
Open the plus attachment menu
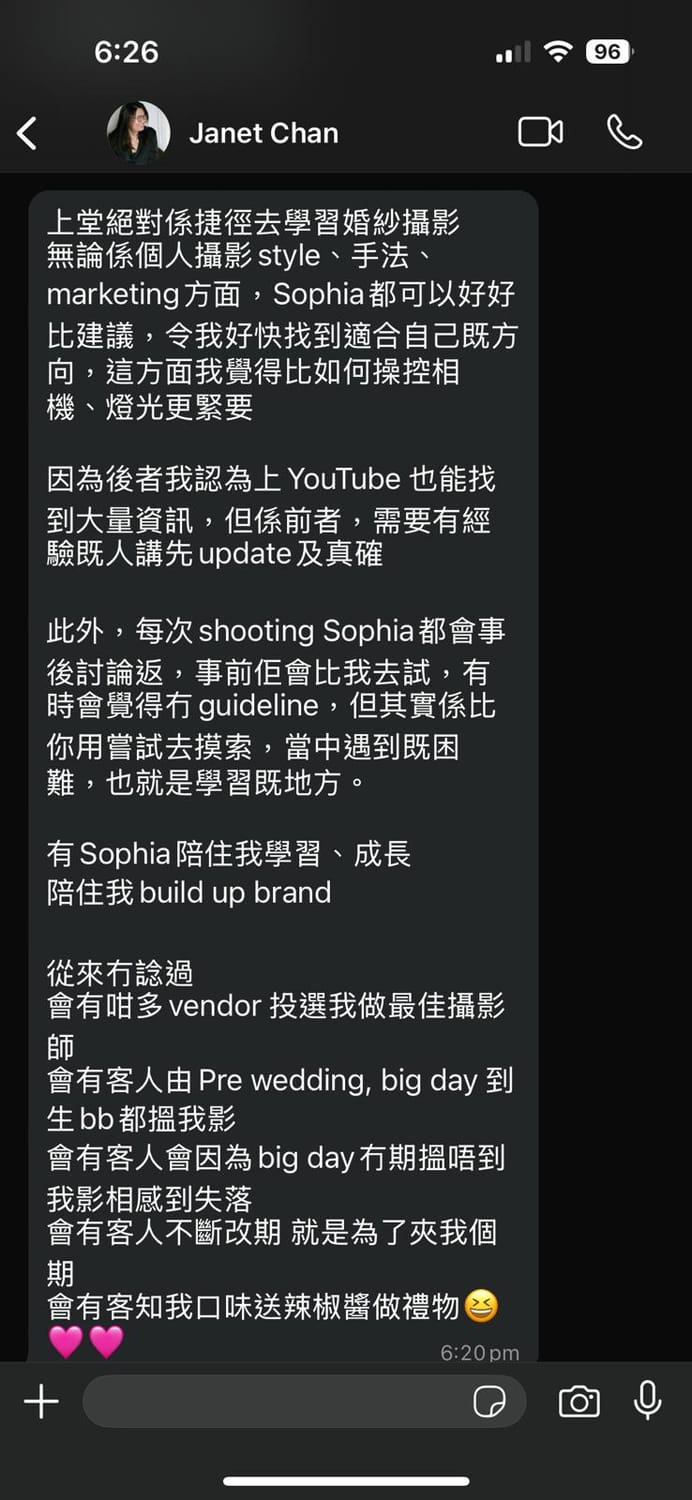click(41, 1402)
